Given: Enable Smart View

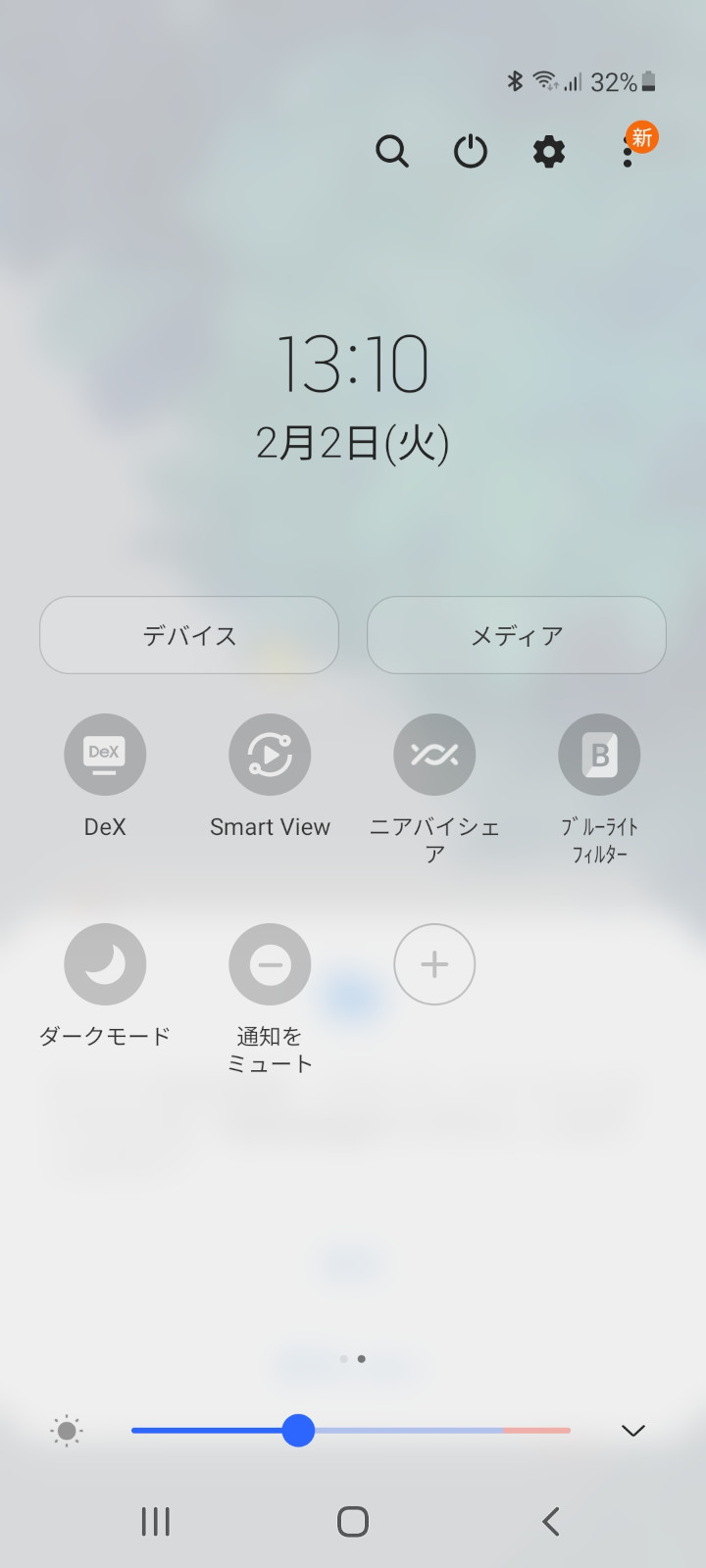Looking at the screenshot, I should click(270, 755).
